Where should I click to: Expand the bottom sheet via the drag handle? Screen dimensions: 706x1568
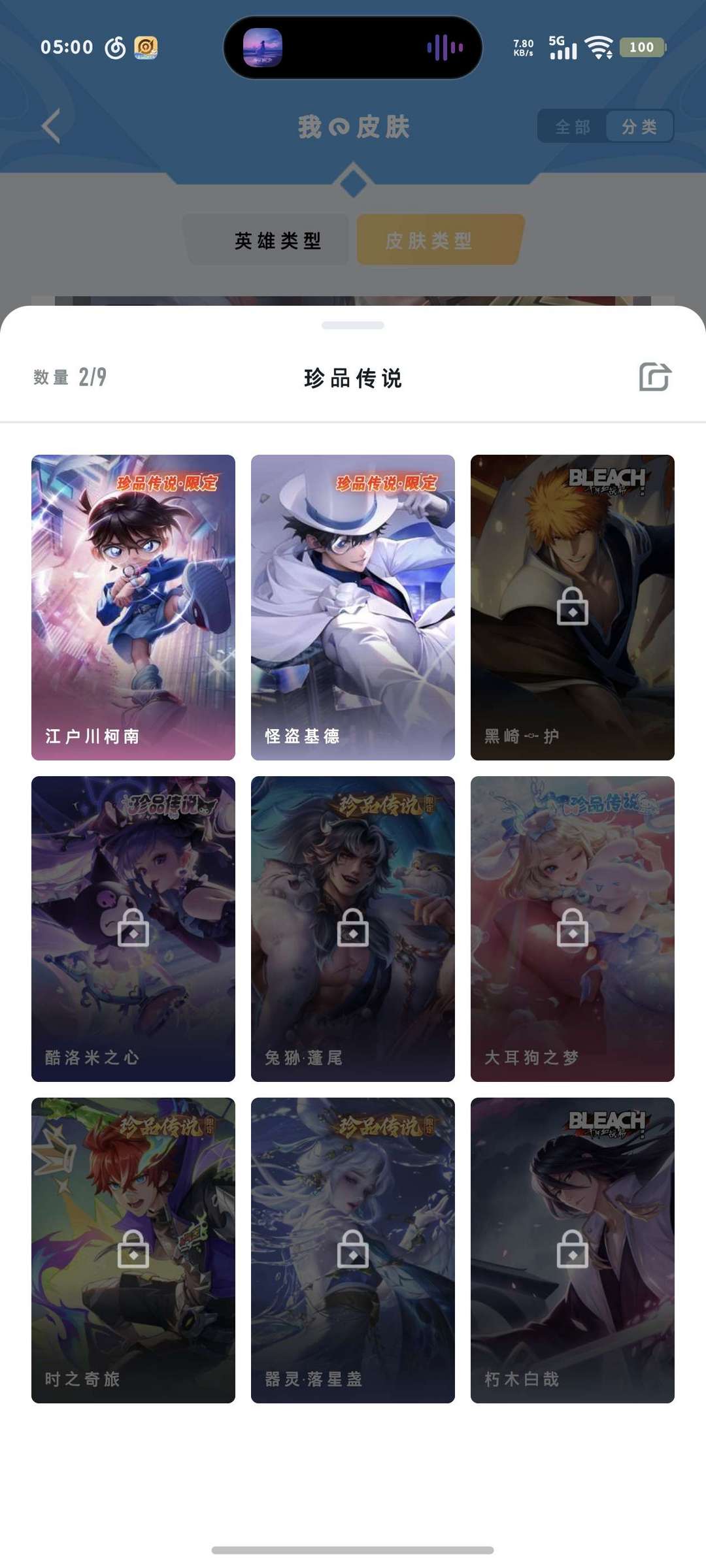point(353,324)
